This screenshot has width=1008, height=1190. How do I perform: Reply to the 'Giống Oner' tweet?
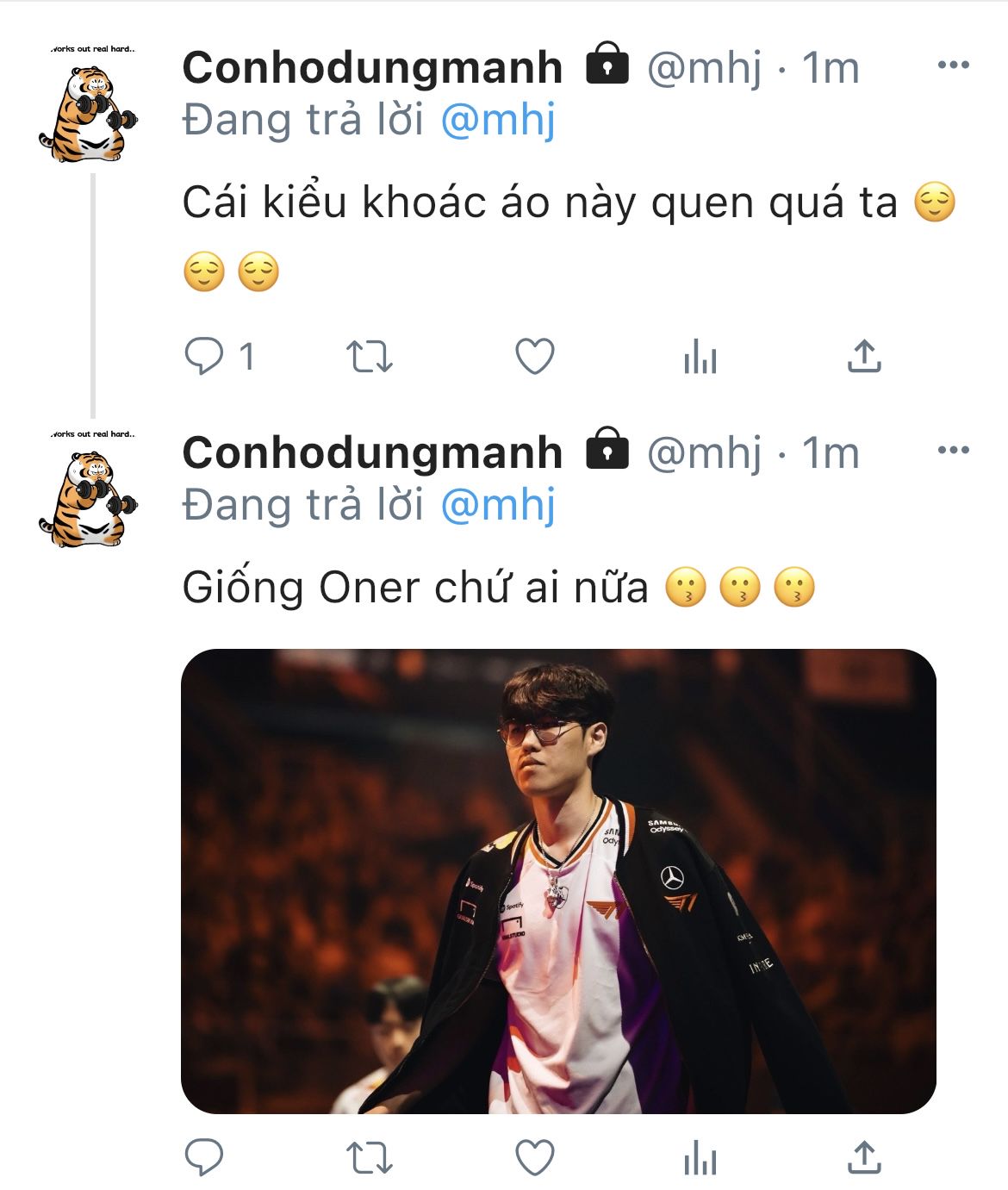[x=204, y=1157]
